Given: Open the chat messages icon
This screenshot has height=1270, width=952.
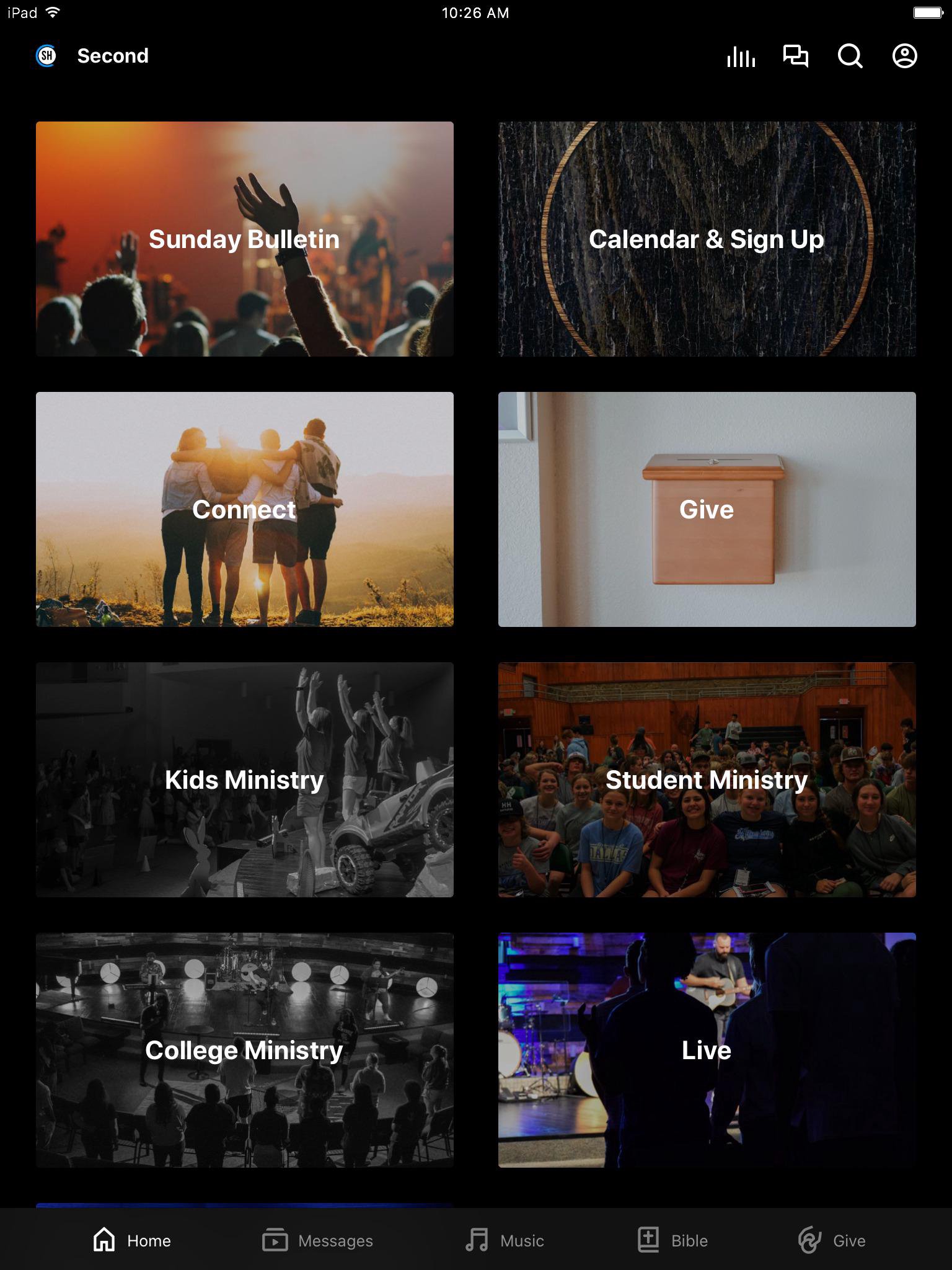Looking at the screenshot, I should tap(796, 56).
